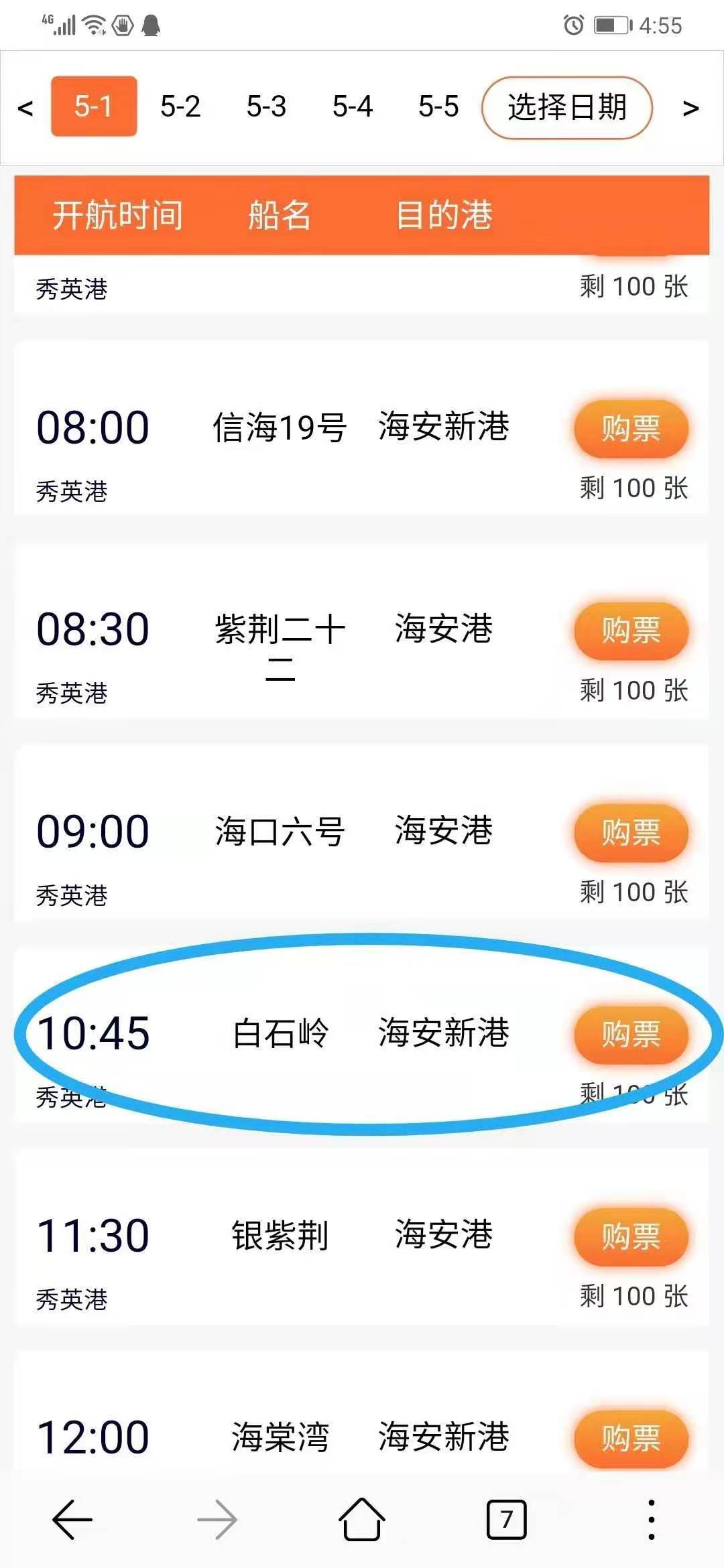Go back in the browser
This screenshot has width=724, height=1568.
(72, 1519)
